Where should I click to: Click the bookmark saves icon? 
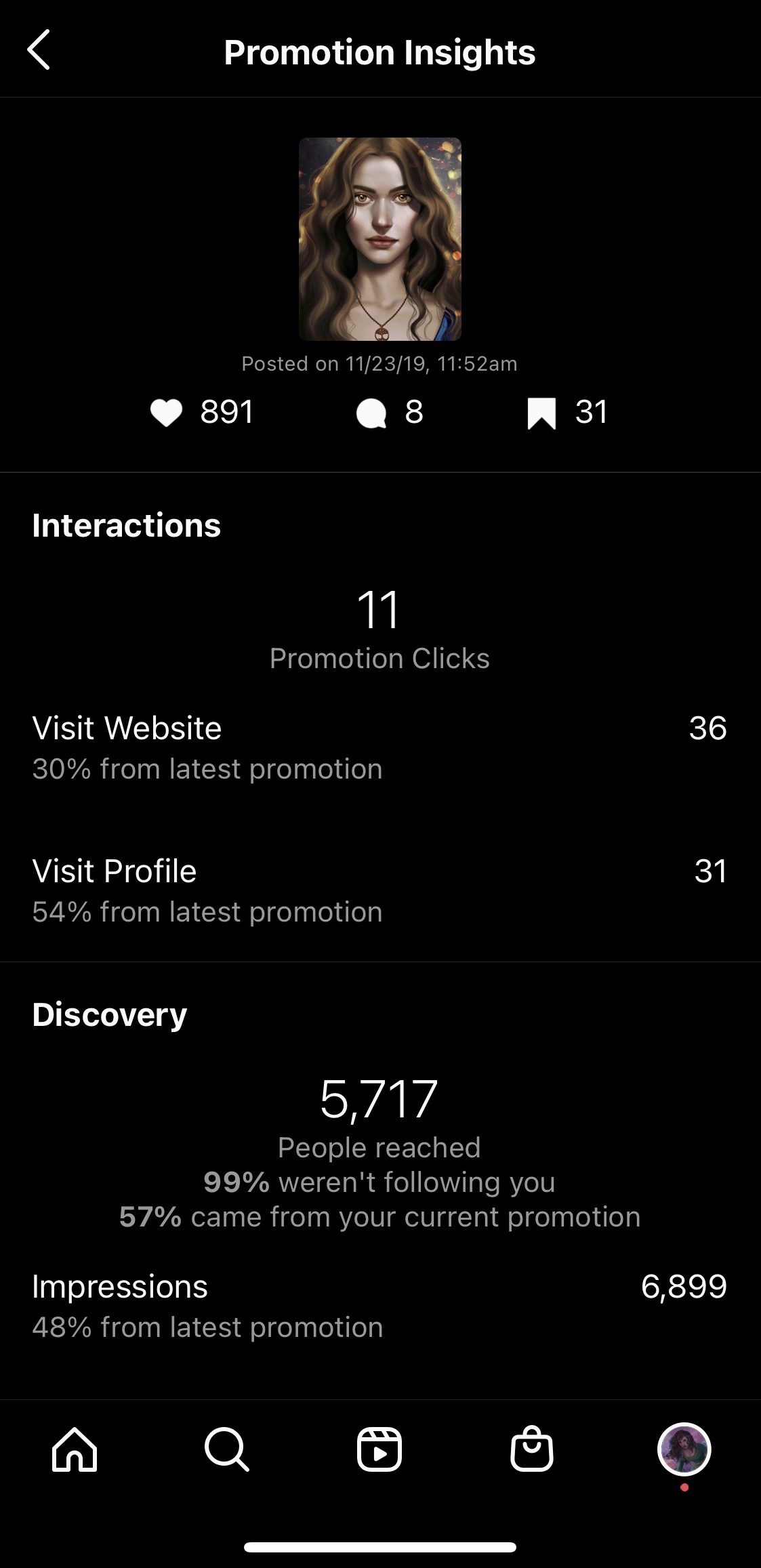coord(541,412)
